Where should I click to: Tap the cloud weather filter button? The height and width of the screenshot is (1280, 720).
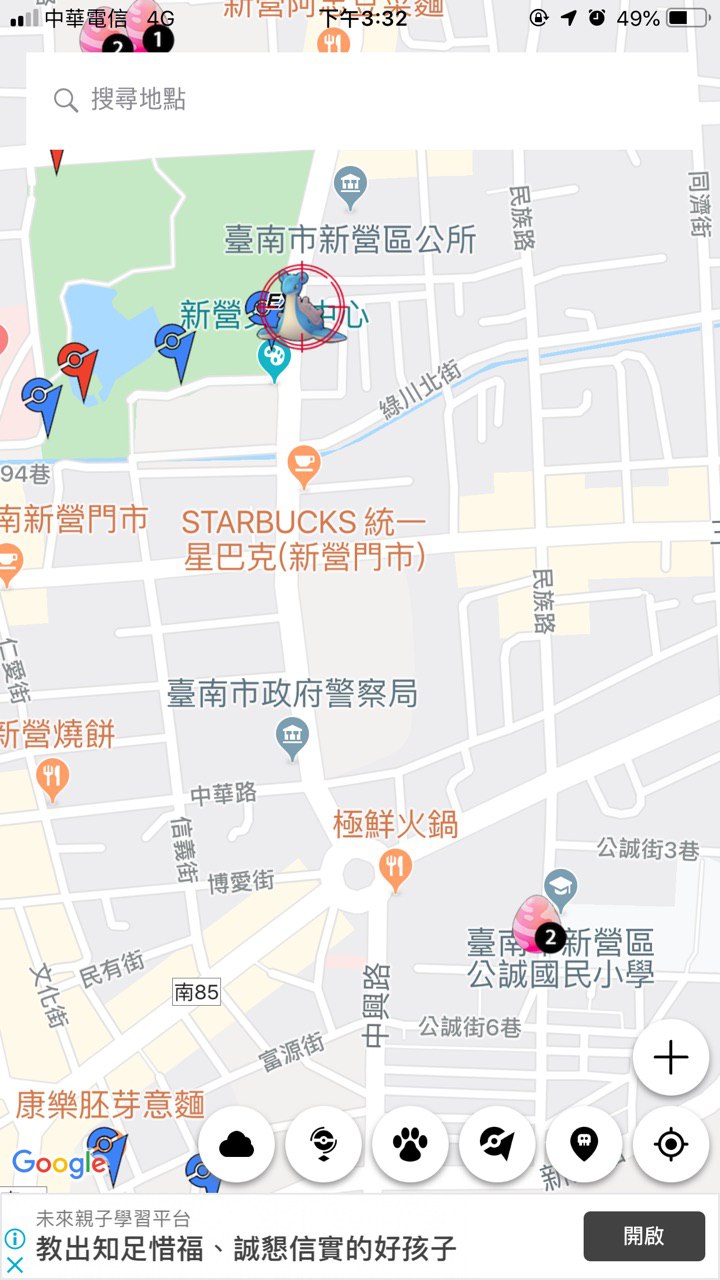point(236,1144)
